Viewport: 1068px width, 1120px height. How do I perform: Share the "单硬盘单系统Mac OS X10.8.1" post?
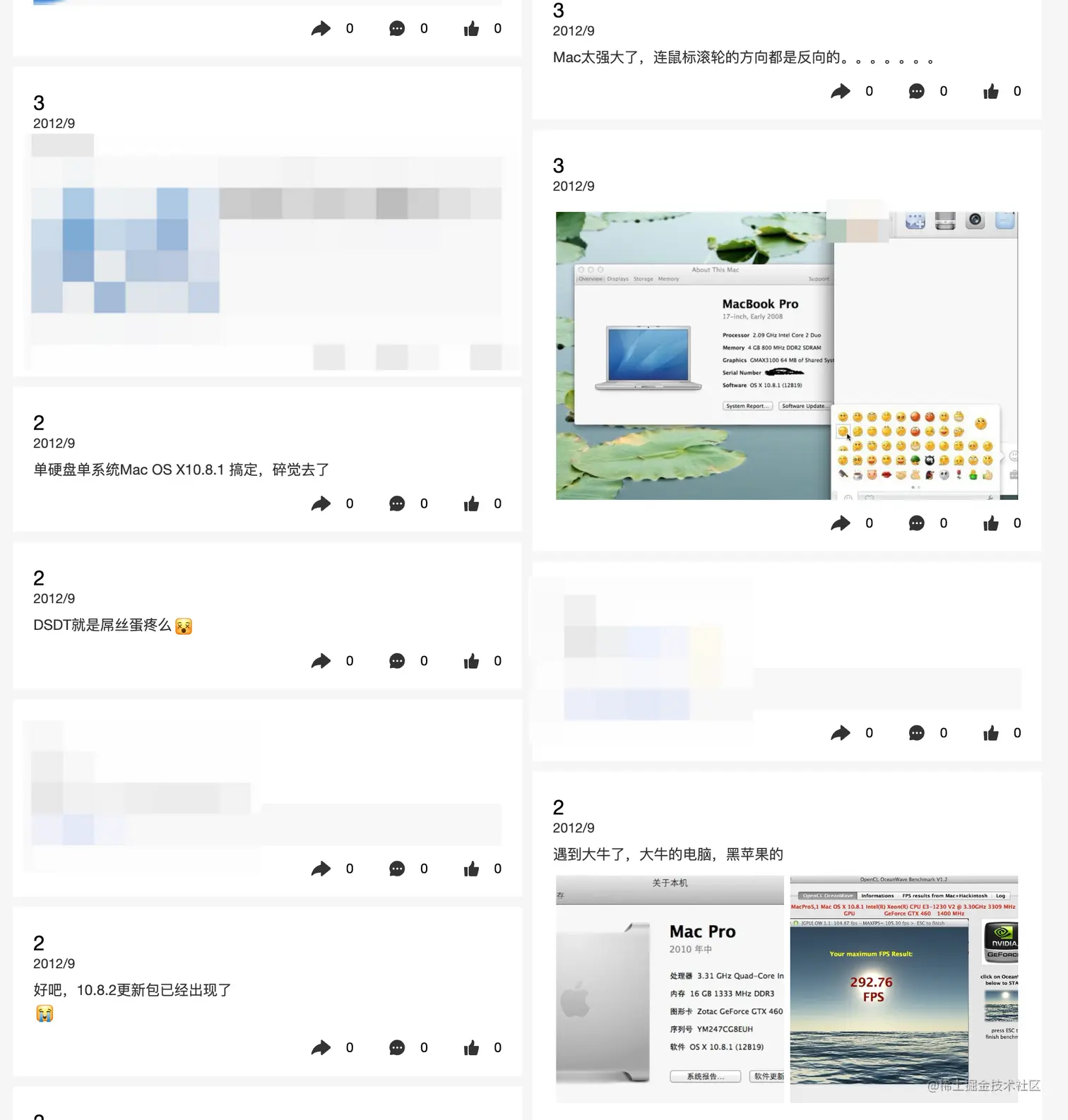click(321, 504)
